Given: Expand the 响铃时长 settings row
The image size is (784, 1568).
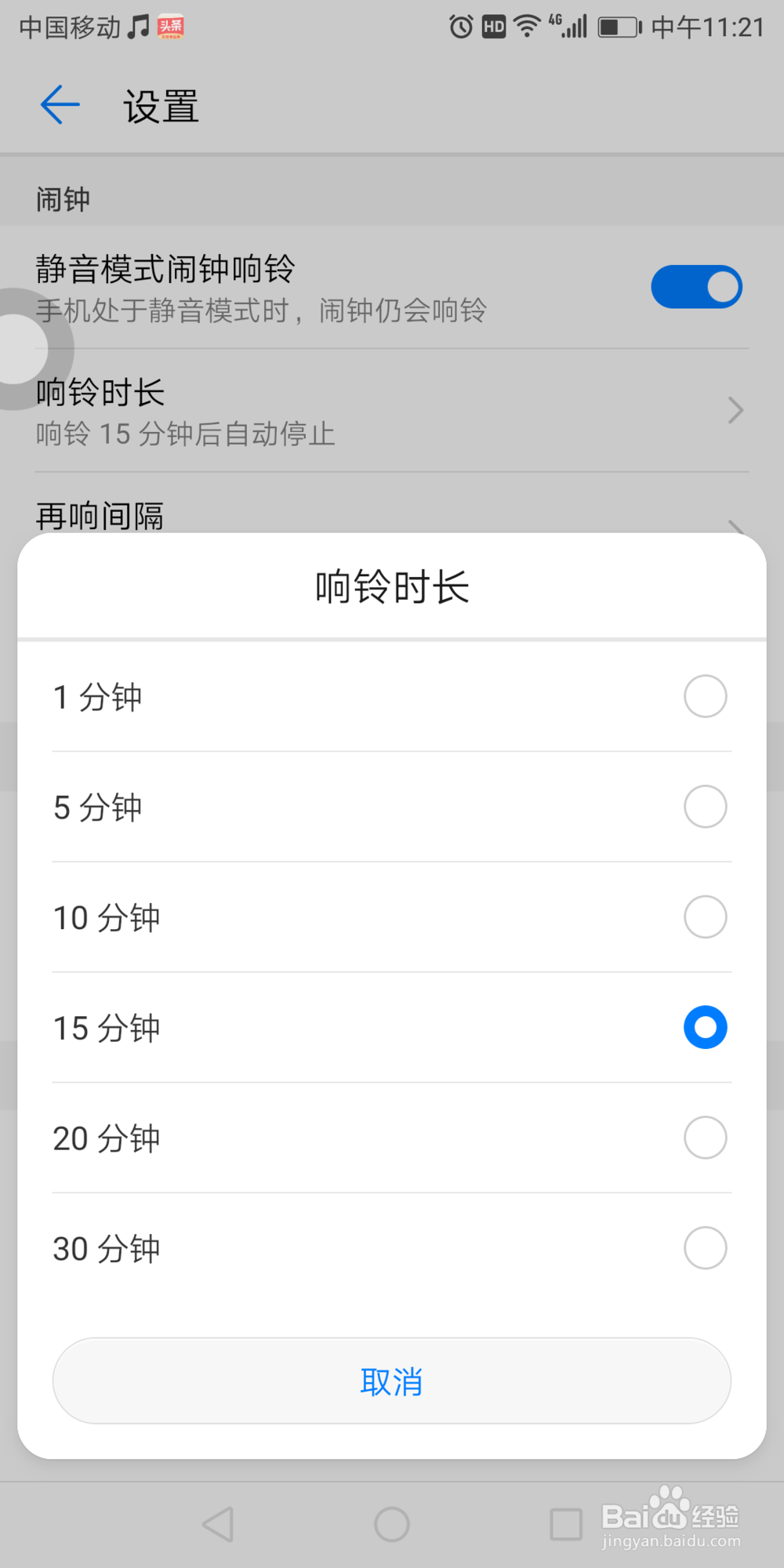Looking at the screenshot, I should [x=392, y=411].
